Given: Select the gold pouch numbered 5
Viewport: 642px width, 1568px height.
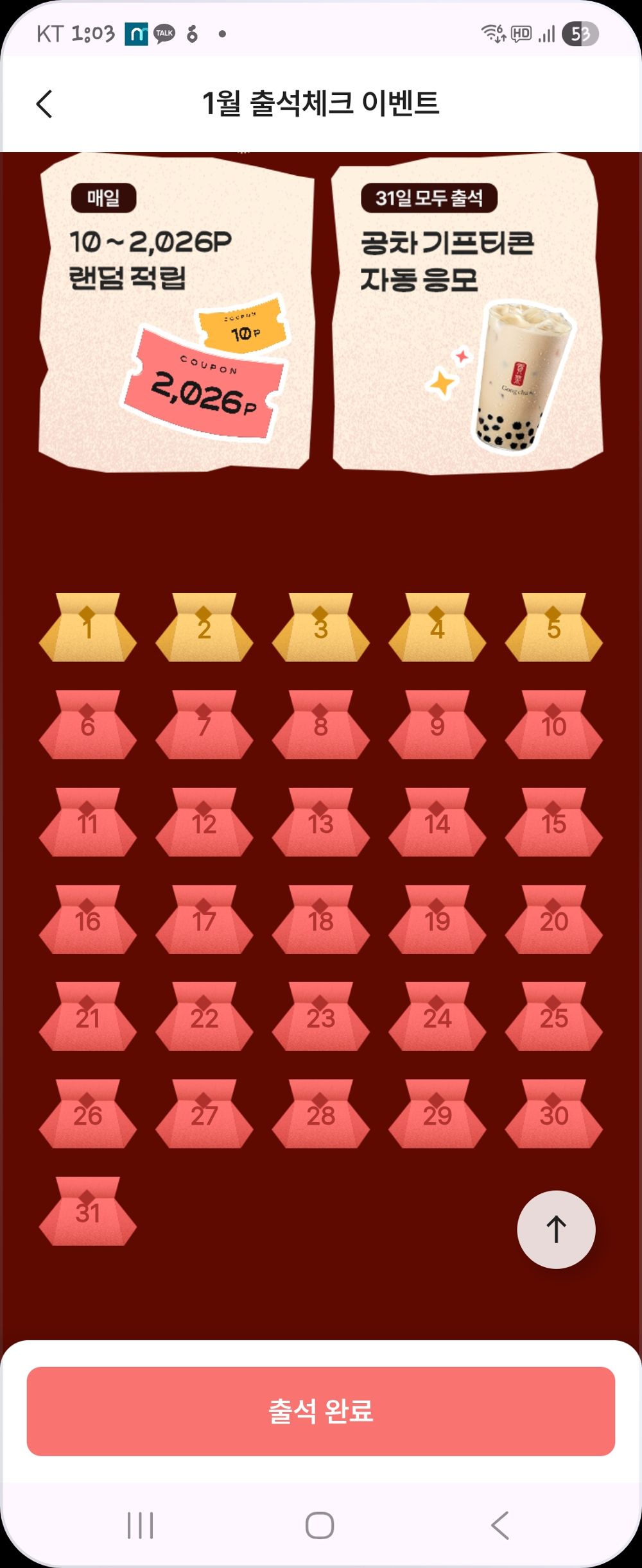Looking at the screenshot, I should click(x=553, y=629).
